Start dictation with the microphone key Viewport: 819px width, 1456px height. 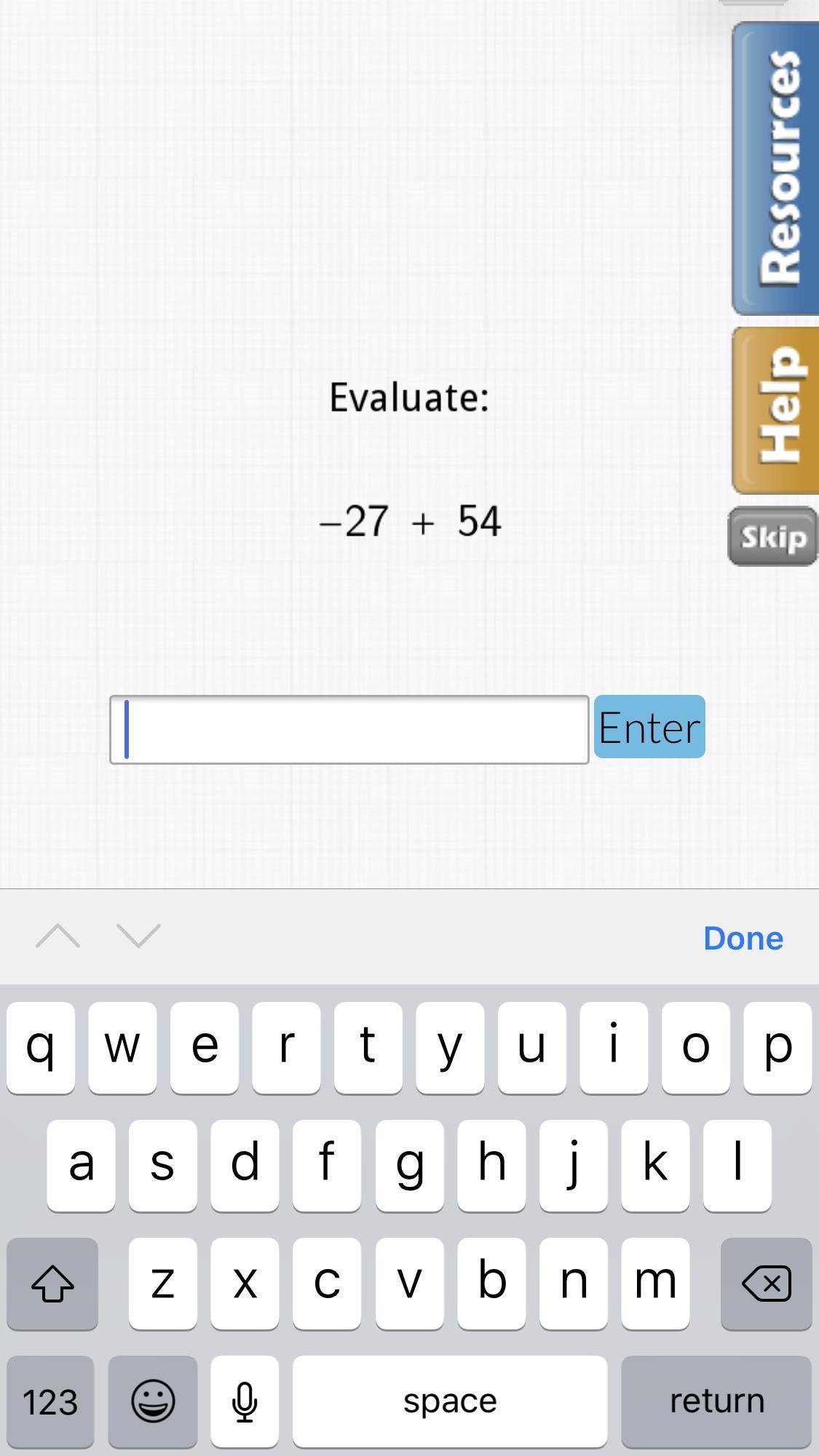[x=245, y=1401]
